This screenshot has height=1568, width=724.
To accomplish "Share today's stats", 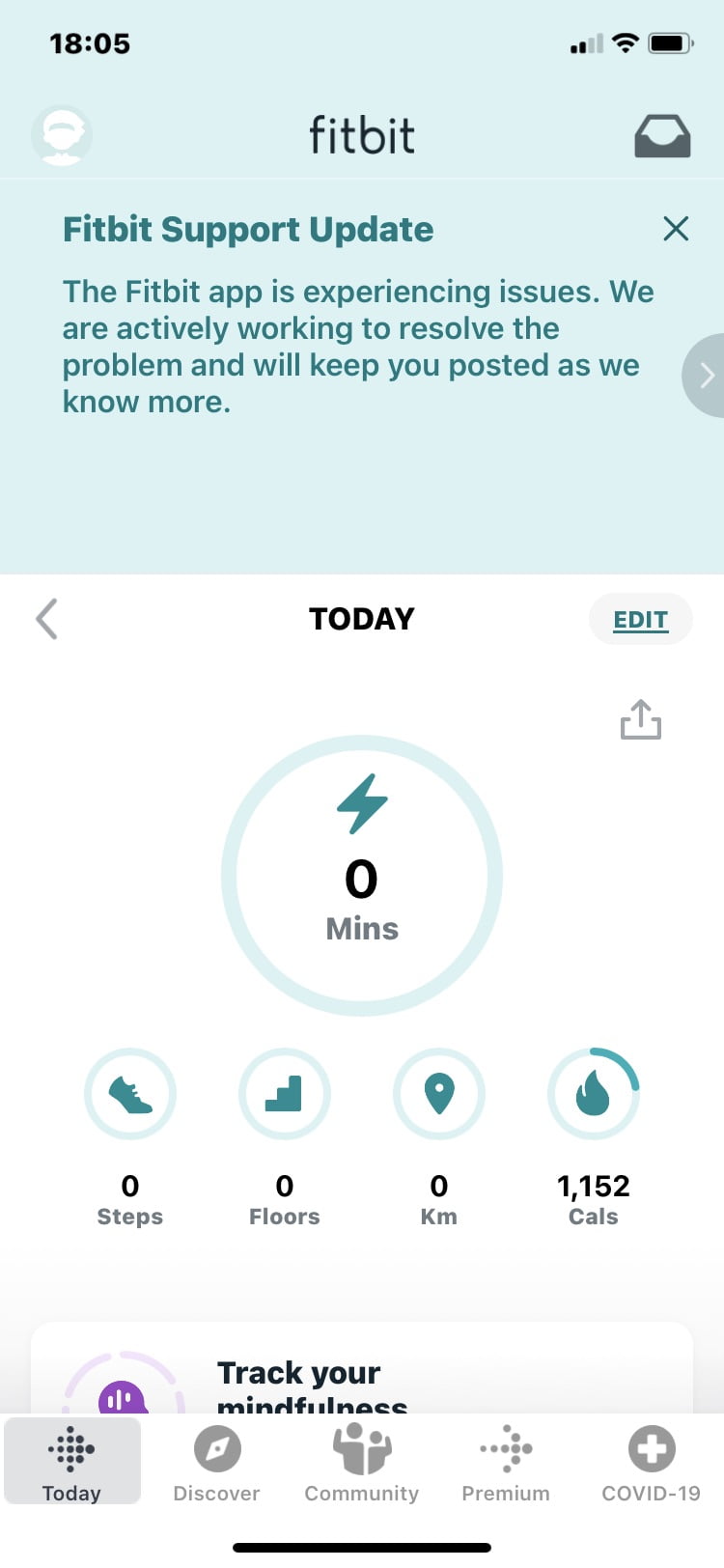I will coord(640,719).
